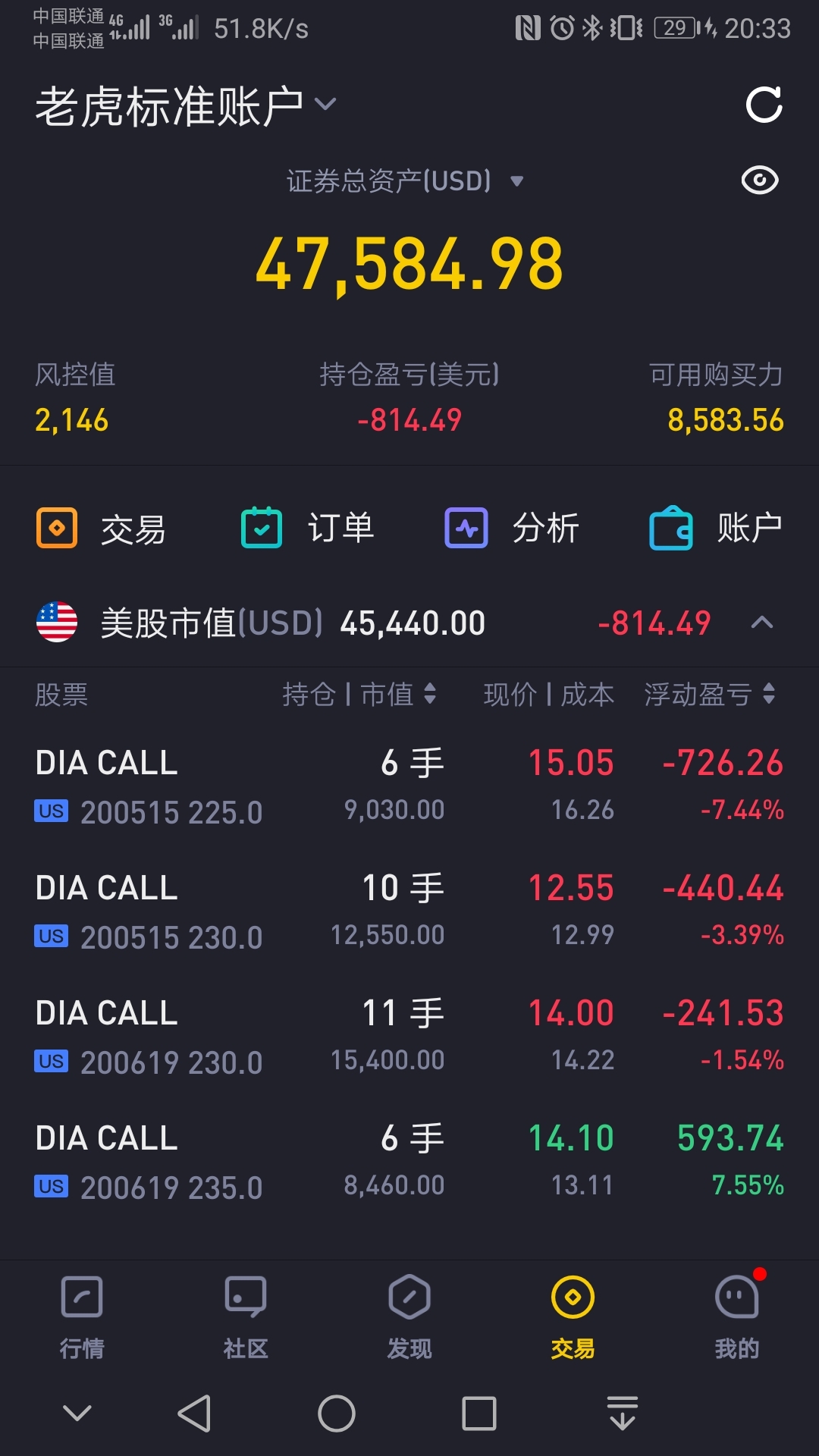Open DIA CALL 200619 235.0 position
This screenshot has width=819, height=1456.
click(x=409, y=1162)
